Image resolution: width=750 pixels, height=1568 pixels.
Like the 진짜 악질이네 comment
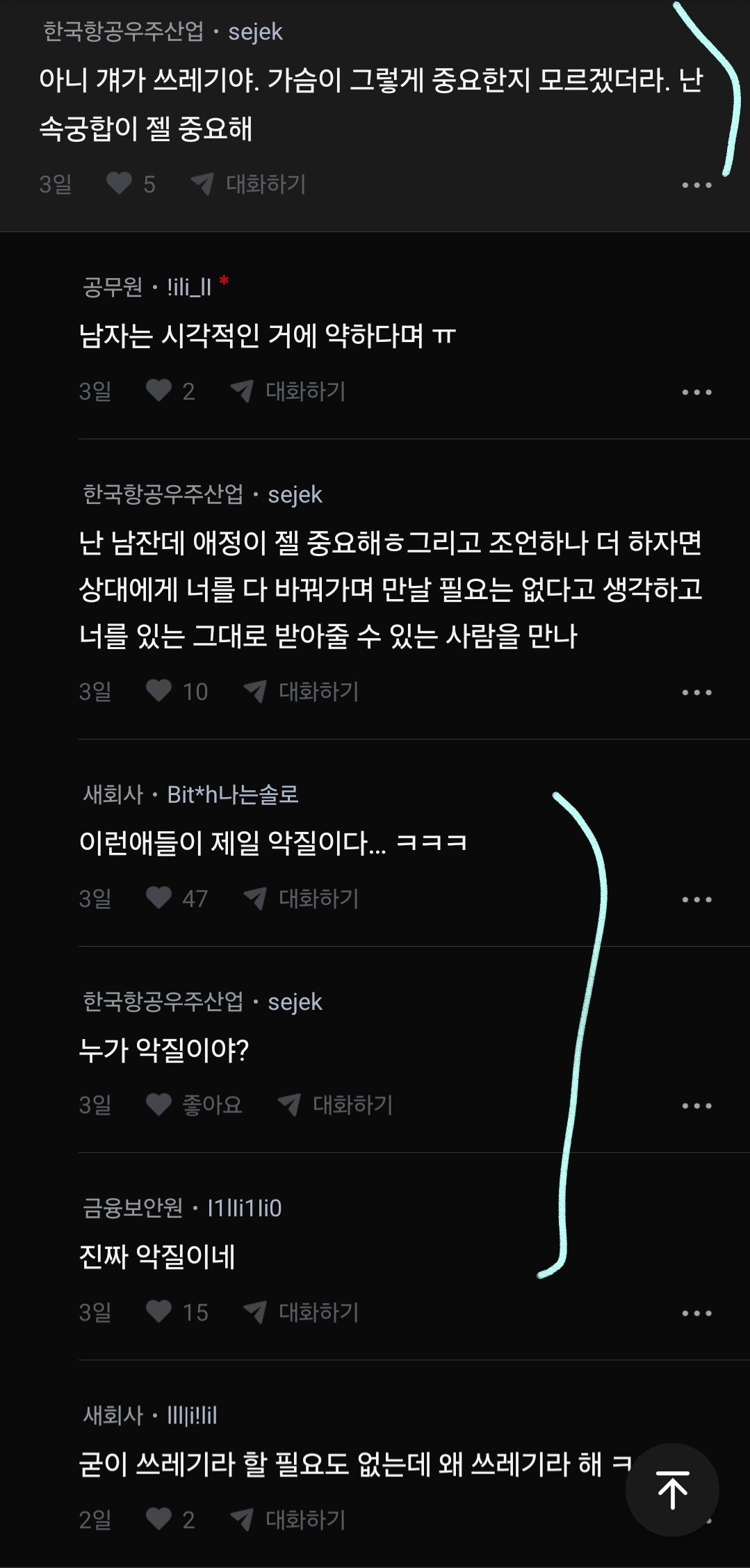pyautogui.click(x=159, y=1312)
